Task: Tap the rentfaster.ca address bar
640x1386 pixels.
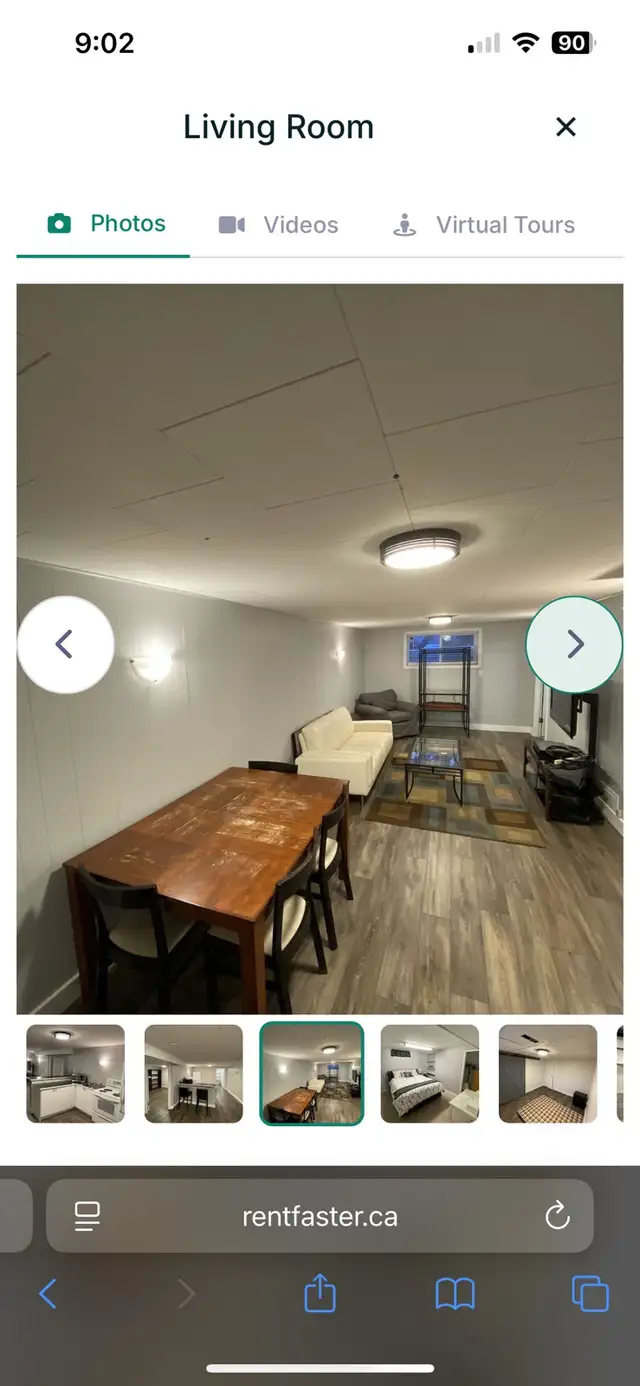Action: click(320, 1216)
